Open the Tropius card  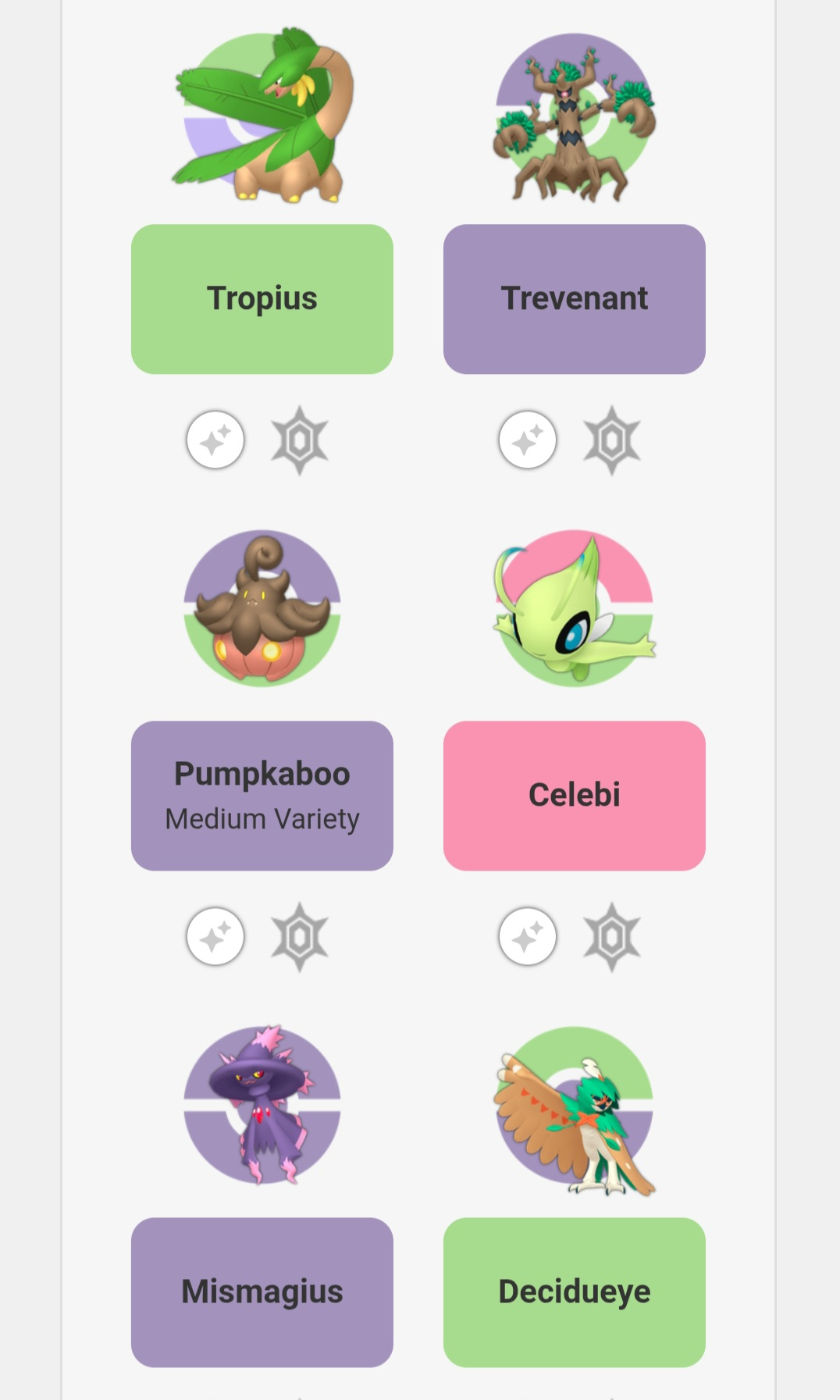click(x=262, y=299)
